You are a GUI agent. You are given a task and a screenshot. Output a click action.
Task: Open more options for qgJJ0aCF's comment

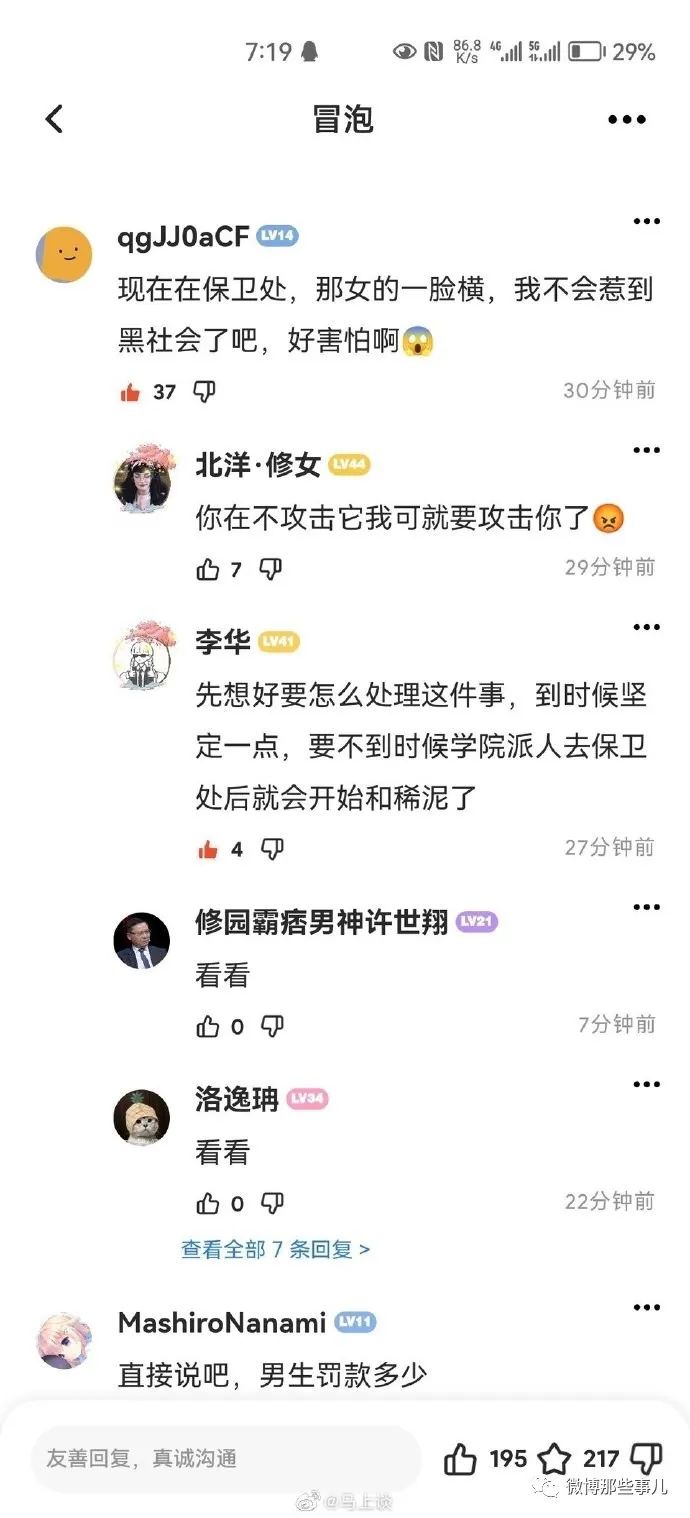click(x=646, y=221)
